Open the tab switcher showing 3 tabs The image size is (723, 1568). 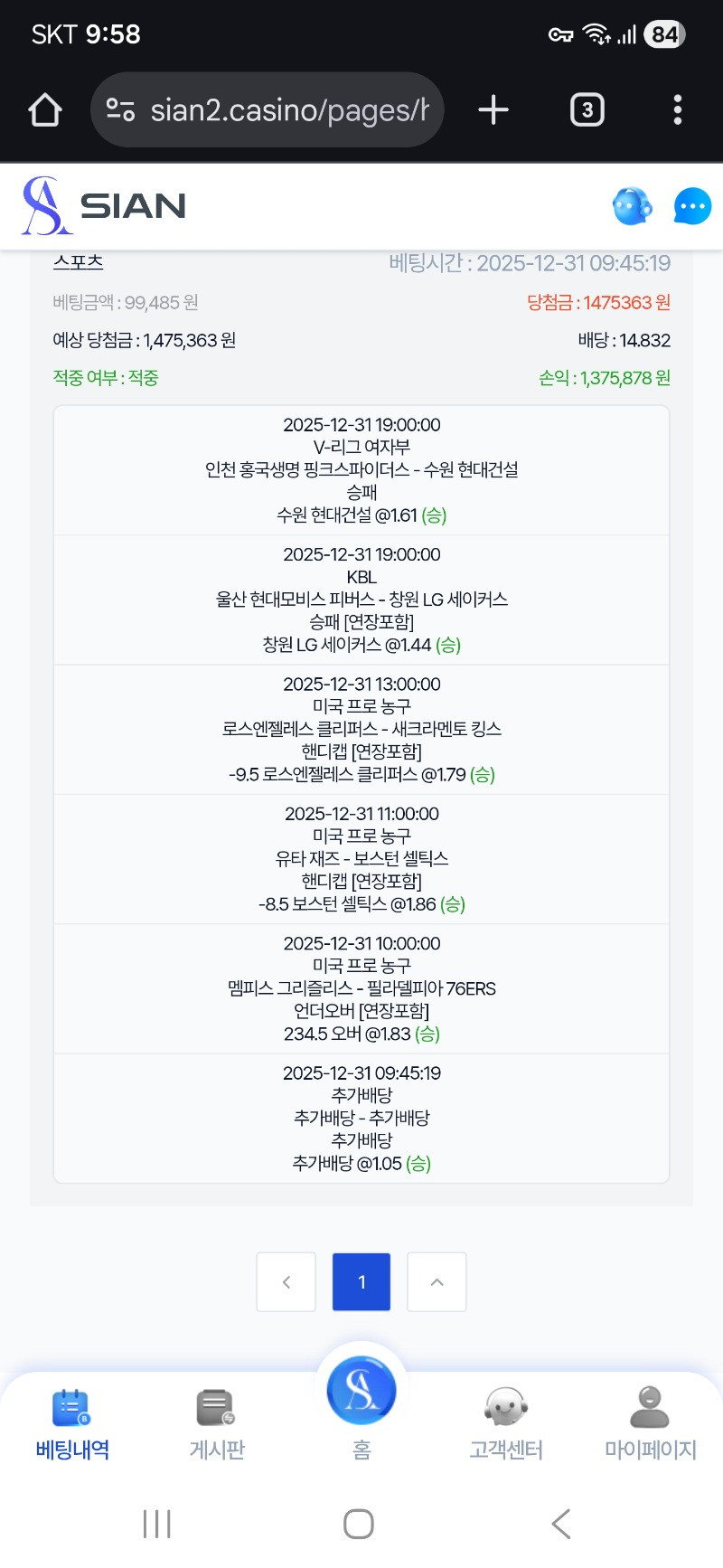[587, 110]
